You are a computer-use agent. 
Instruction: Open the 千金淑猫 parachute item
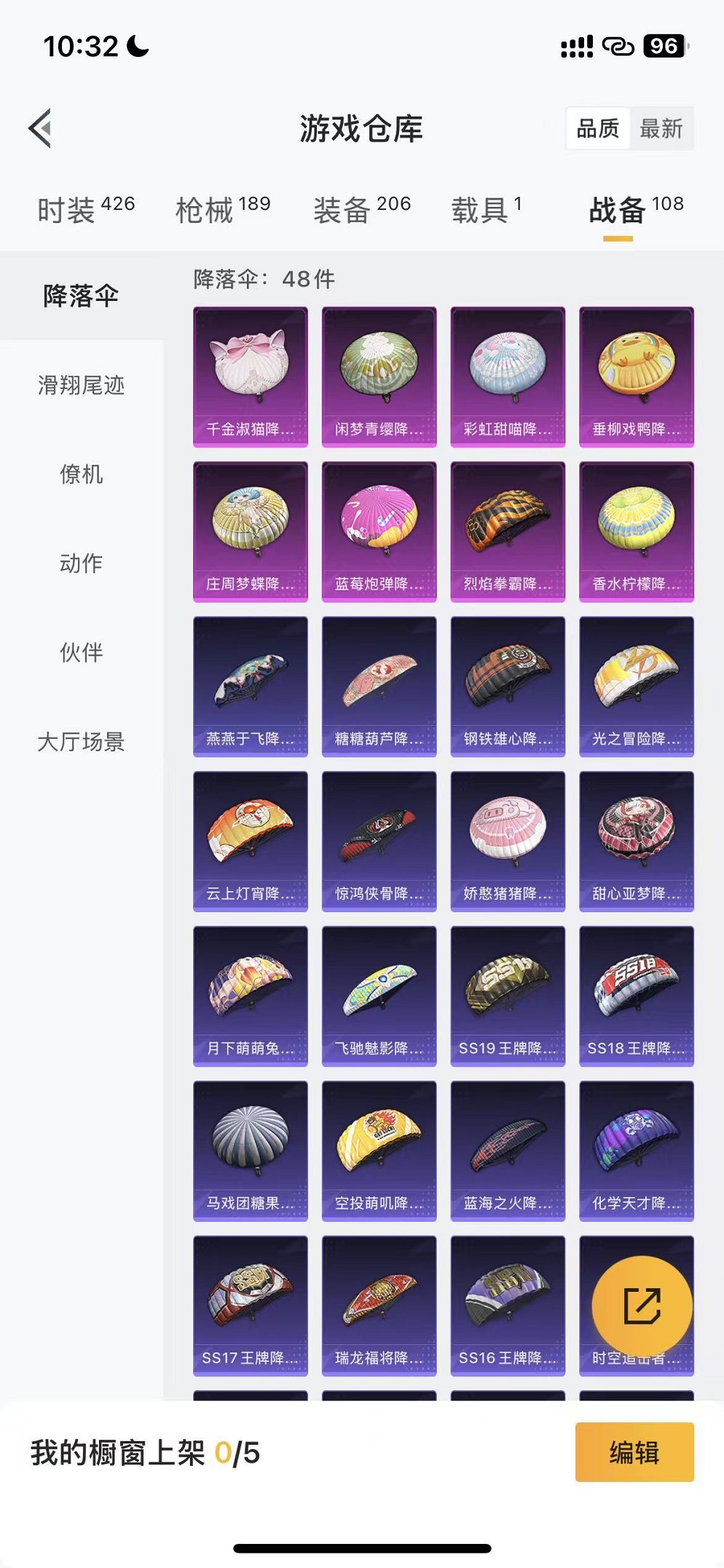point(250,377)
